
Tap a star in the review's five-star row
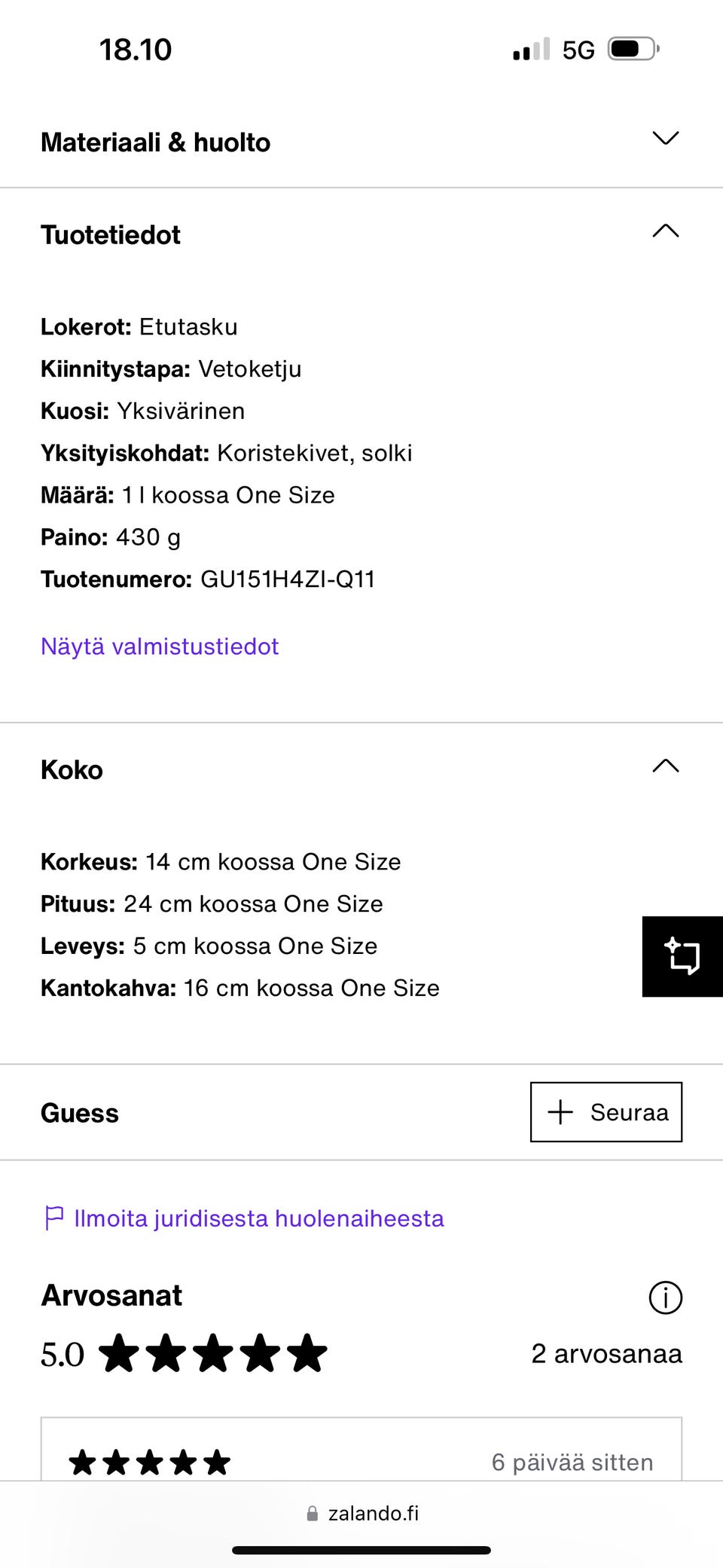tap(150, 1460)
